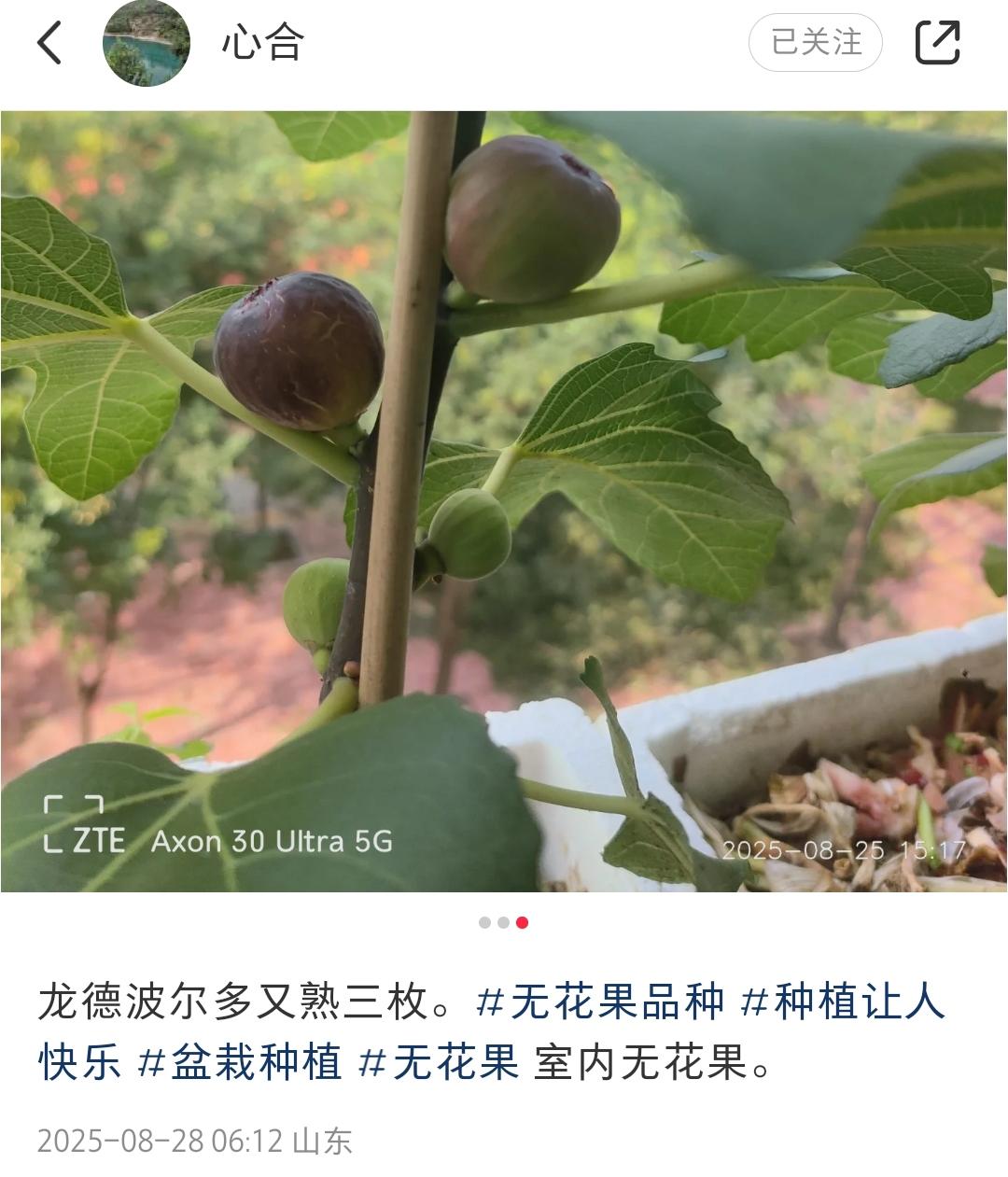Open the #种植让人快乐 hashtag
This screenshot has width=1008, height=1177.
coord(842,1002)
